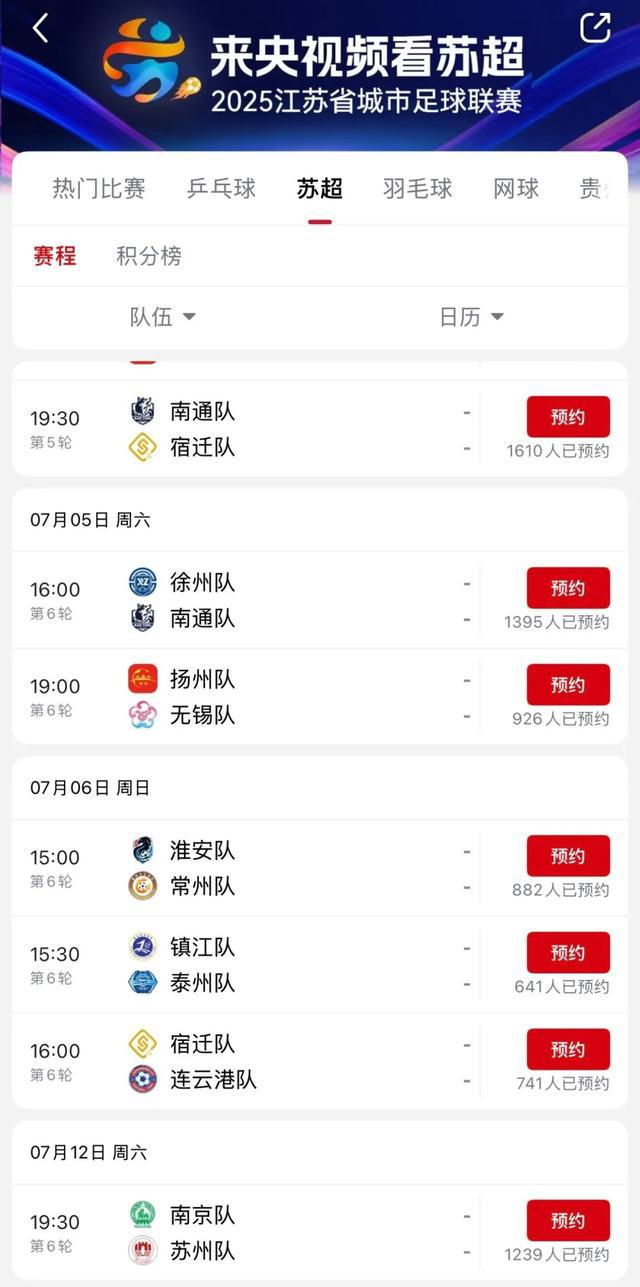
Task: Reserve the 南通队 vs 宿迁队 match
Action: (568, 417)
